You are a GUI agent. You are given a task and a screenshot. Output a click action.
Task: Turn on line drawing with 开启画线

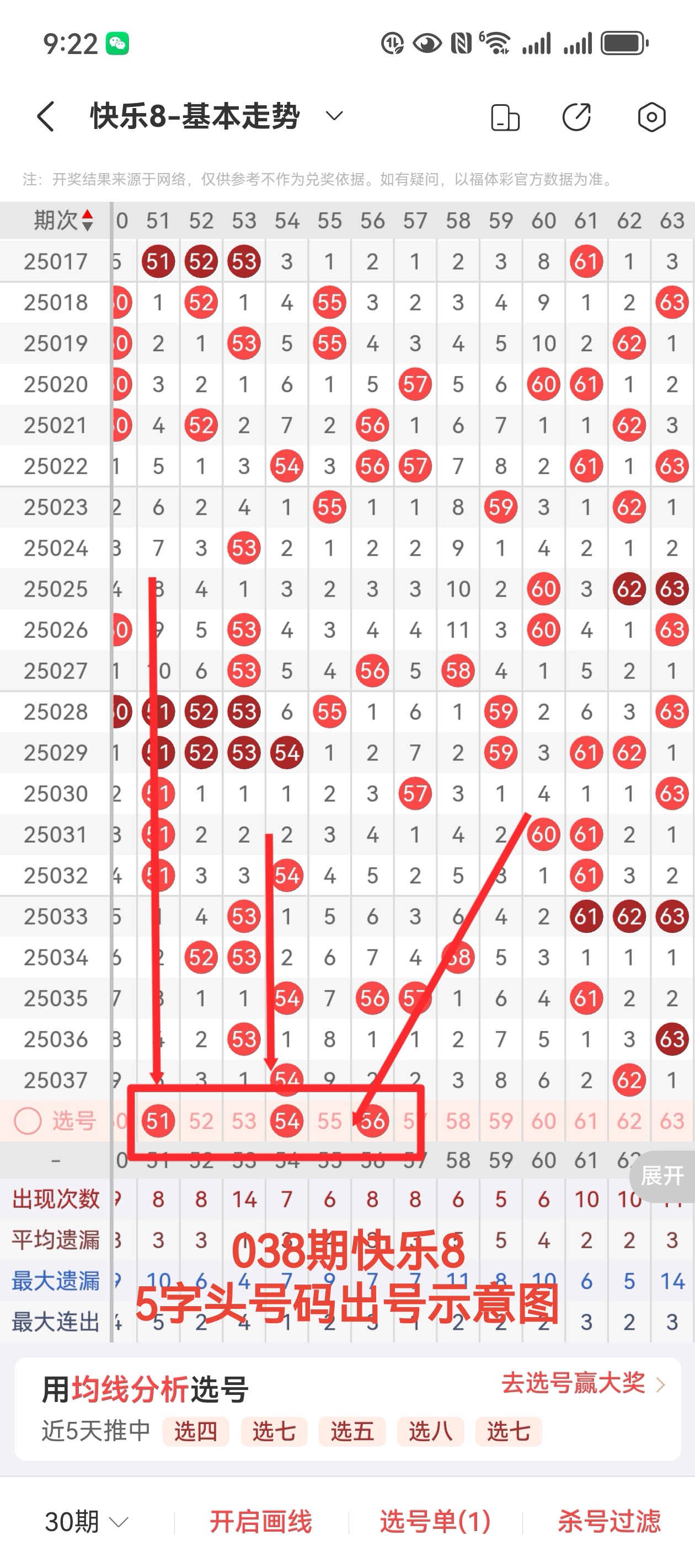coord(261,1522)
